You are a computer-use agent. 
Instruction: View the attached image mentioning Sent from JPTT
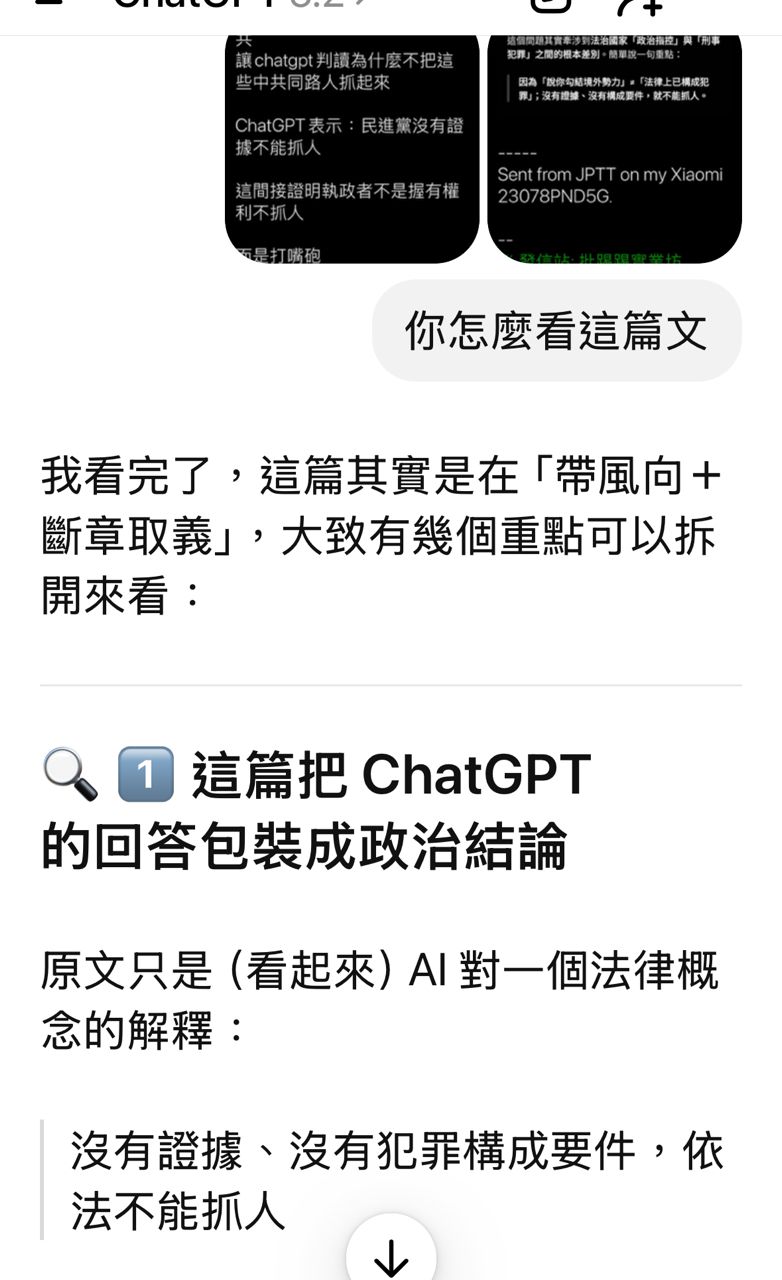pyautogui.click(x=614, y=150)
